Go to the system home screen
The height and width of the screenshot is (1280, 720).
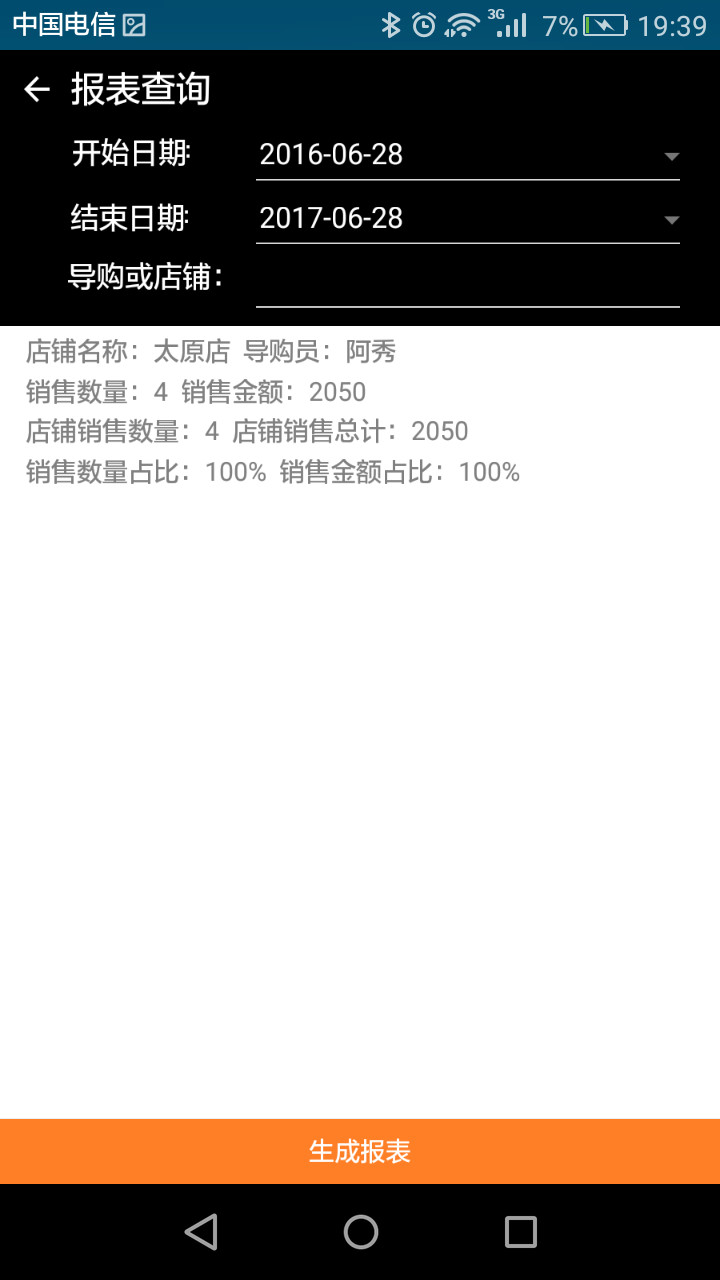(360, 1232)
